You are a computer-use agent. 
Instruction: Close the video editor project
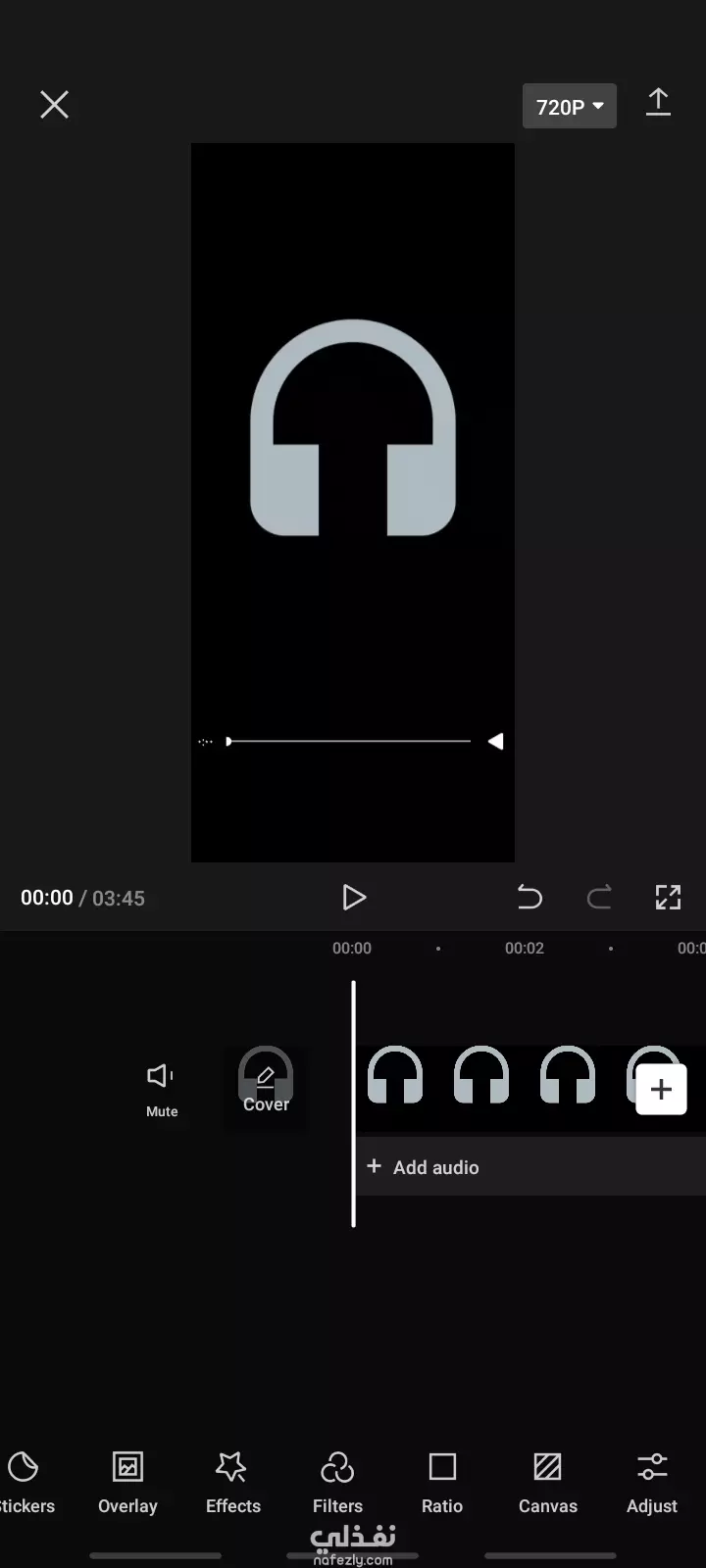(54, 105)
